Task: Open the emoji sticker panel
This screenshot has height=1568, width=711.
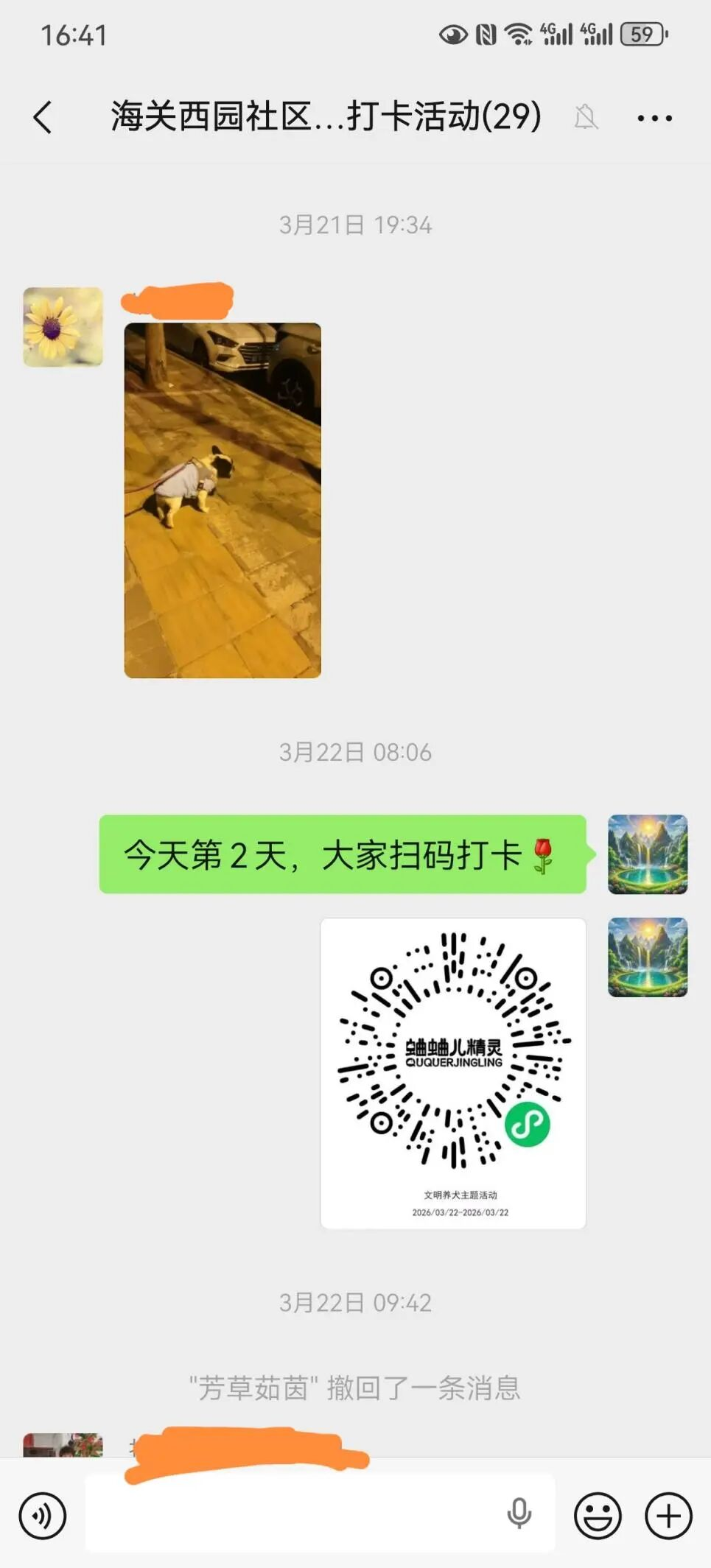Action: point(598,1515)
